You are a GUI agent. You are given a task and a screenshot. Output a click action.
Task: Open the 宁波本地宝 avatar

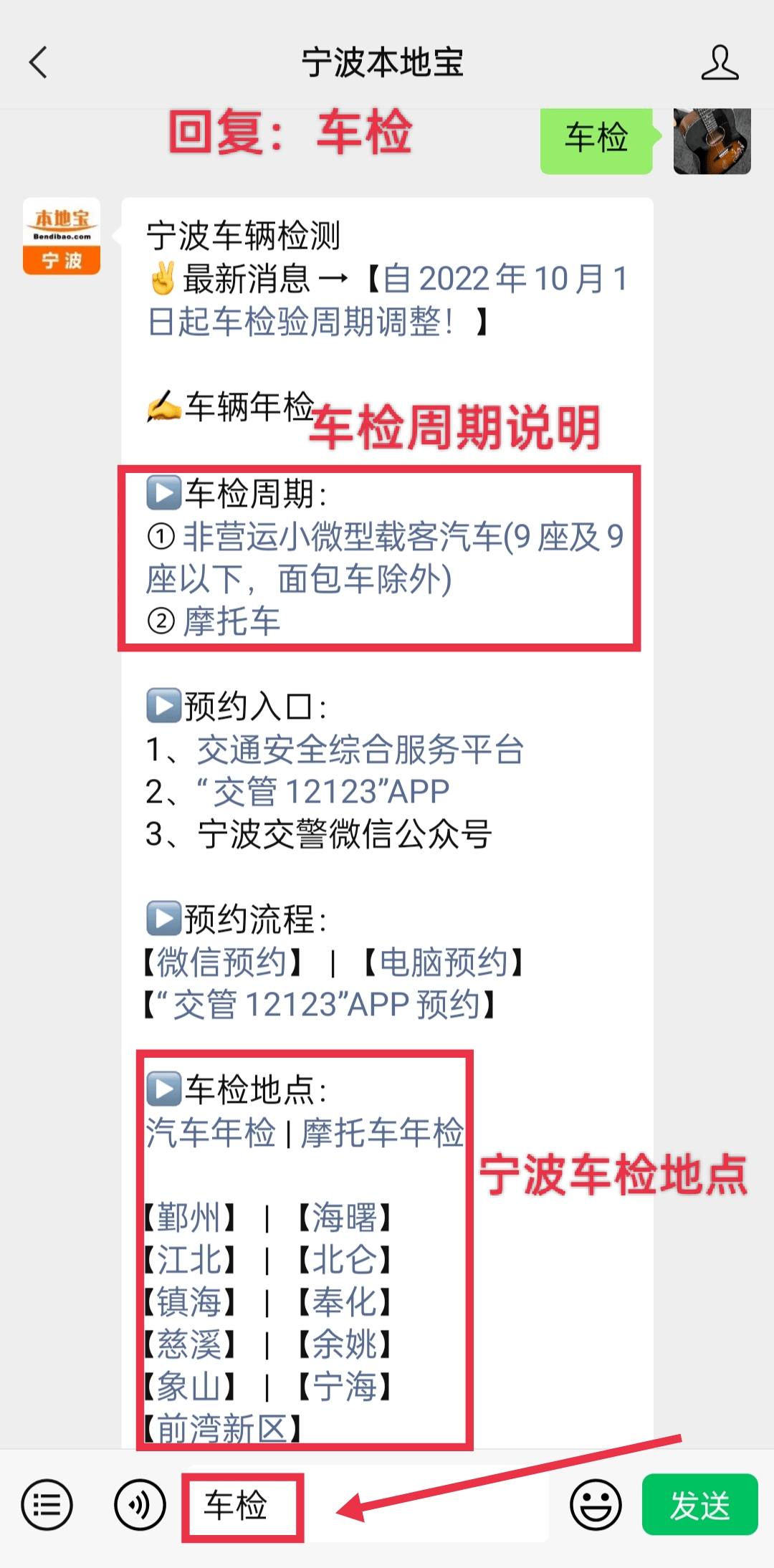pos(62,236)
